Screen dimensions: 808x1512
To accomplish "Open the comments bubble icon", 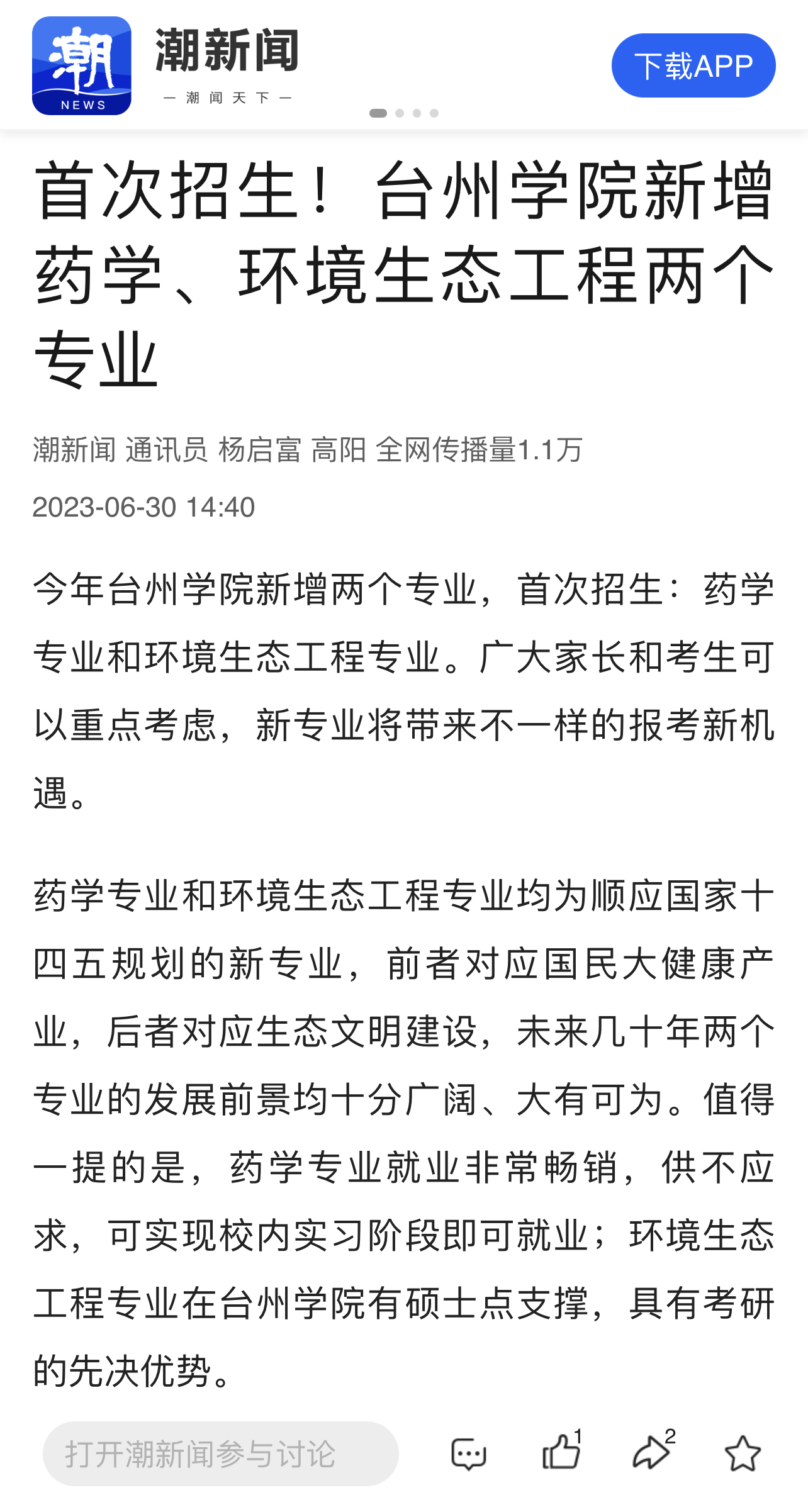I will coord(469,1454).
